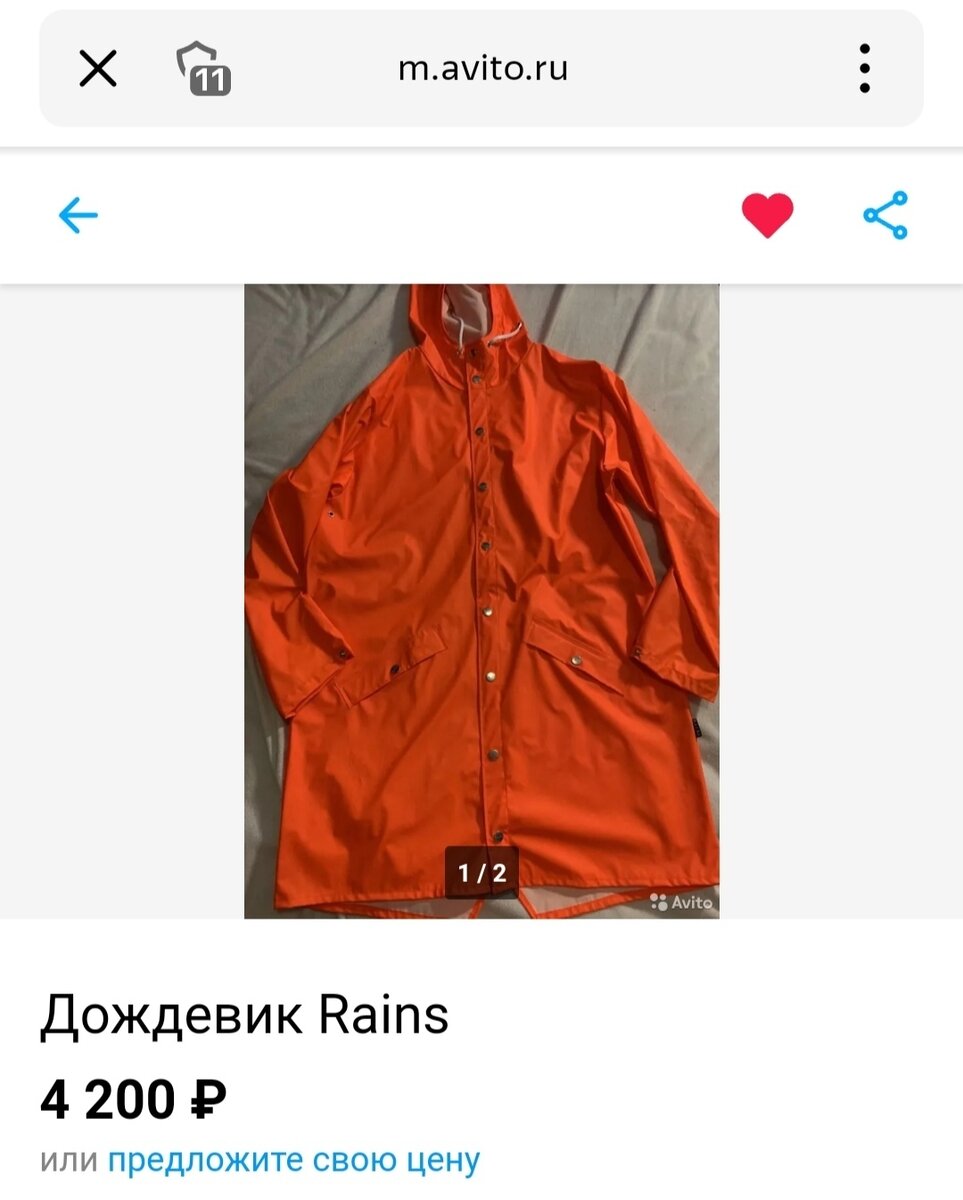The height and width of the screenshot is (1200, 963).
Task: Open the shield icon showing 11 blocked items
Action: 203,68
